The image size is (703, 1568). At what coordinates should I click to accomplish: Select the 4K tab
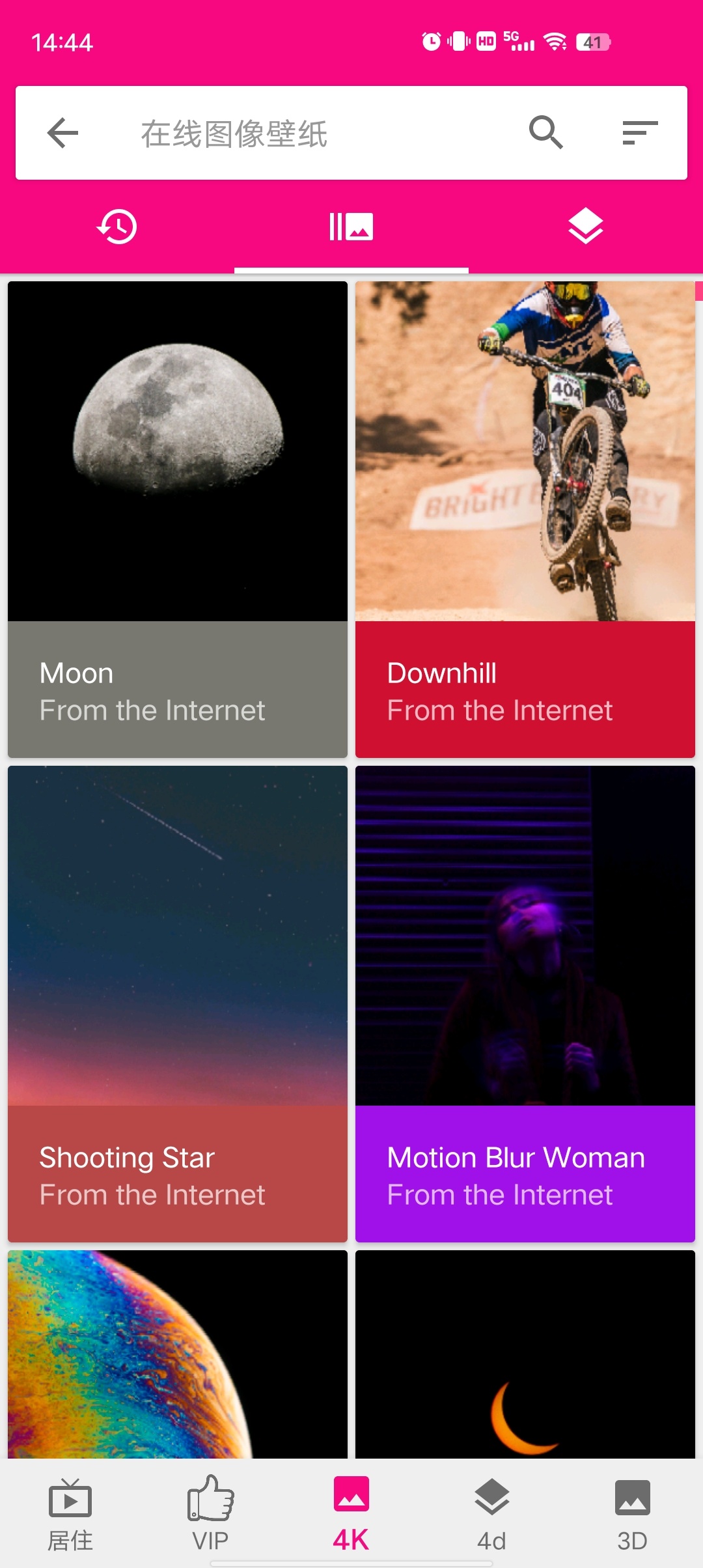(x=351, y=1515)
